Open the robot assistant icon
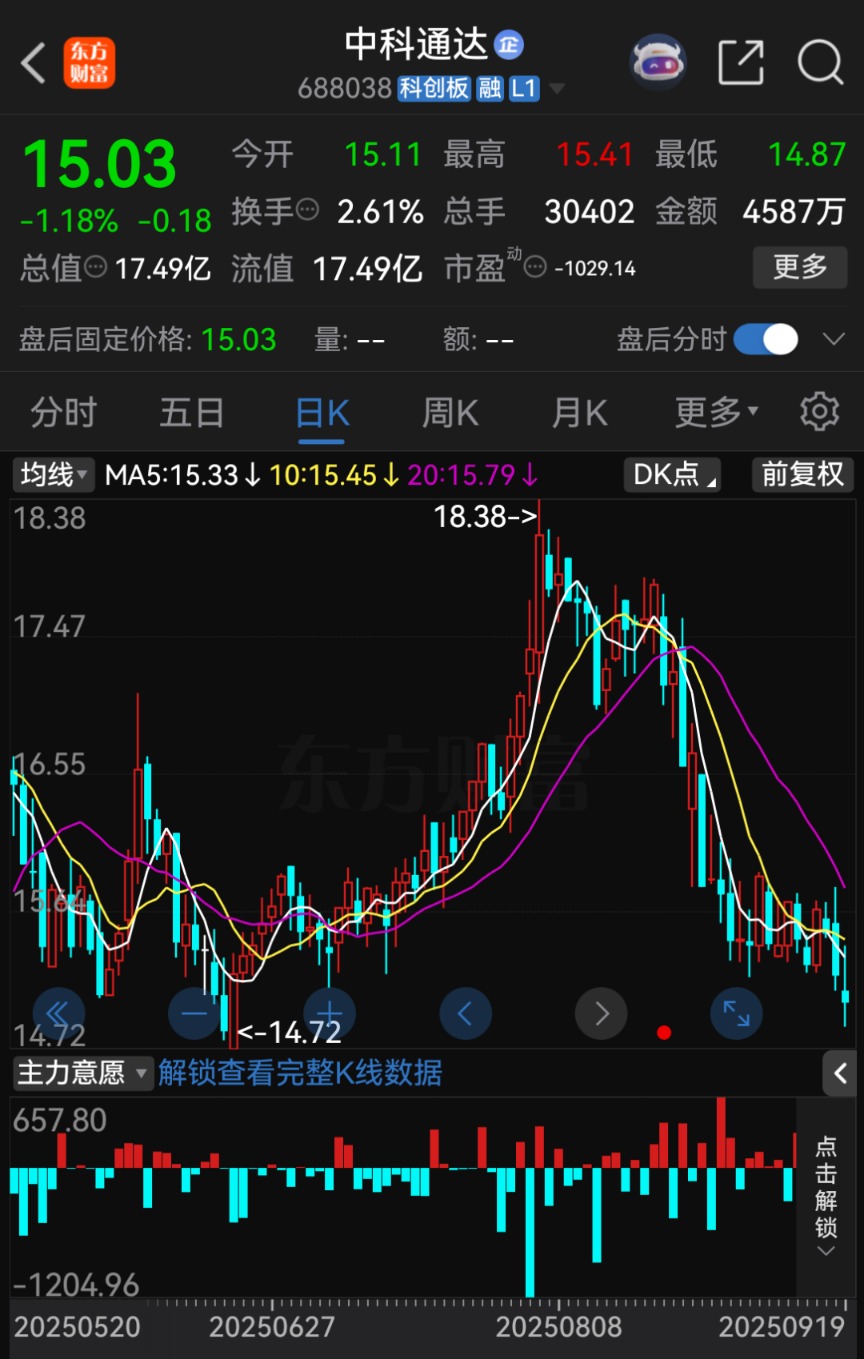 click(x=657, y=62)
